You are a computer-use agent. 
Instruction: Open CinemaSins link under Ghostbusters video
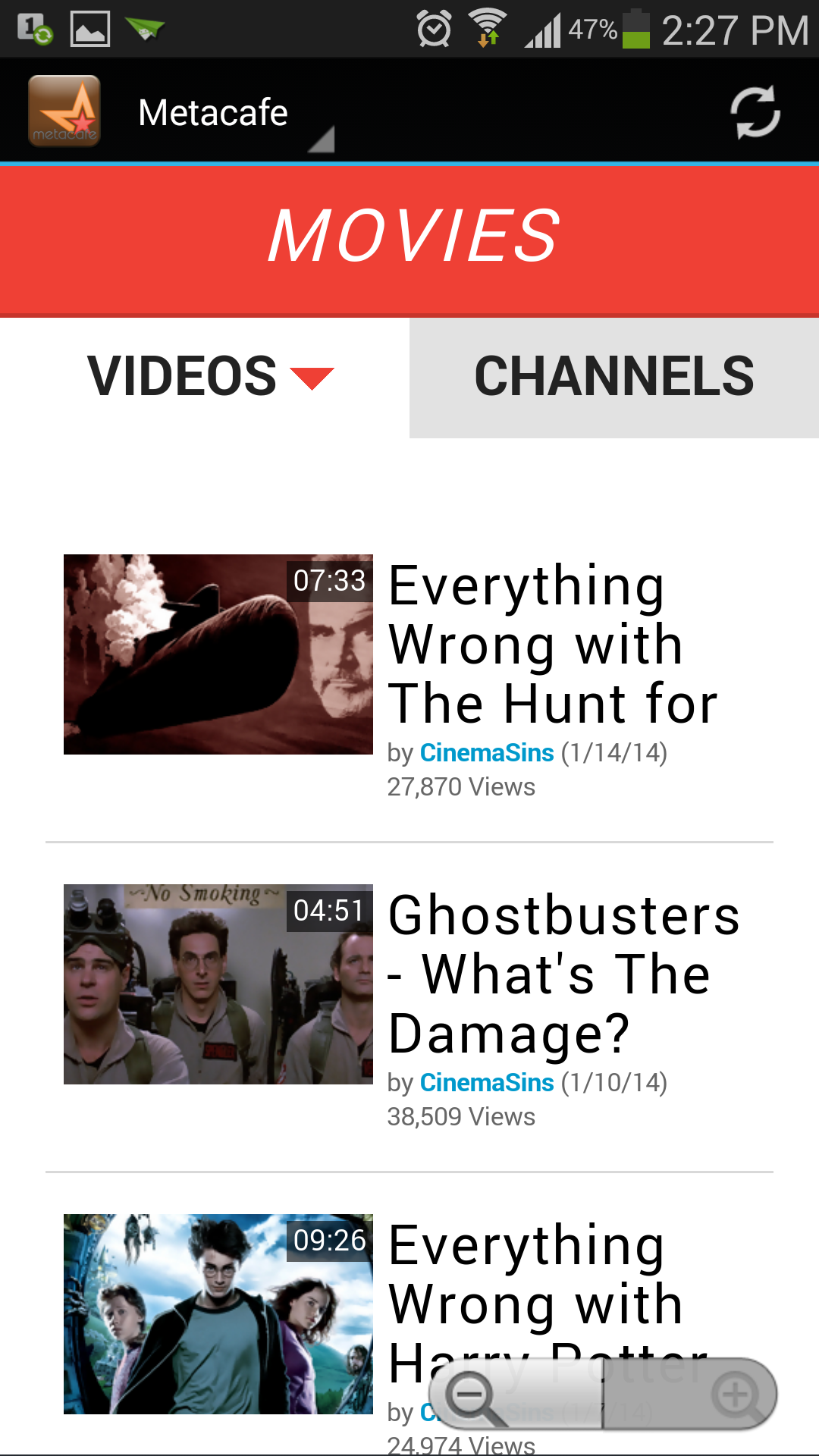pos(487,1083)
